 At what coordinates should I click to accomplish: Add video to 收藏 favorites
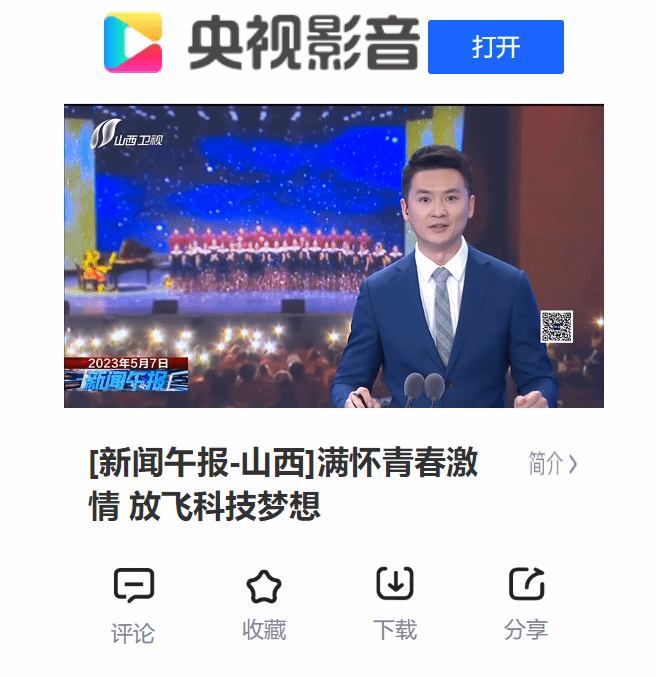click(264, 603)
